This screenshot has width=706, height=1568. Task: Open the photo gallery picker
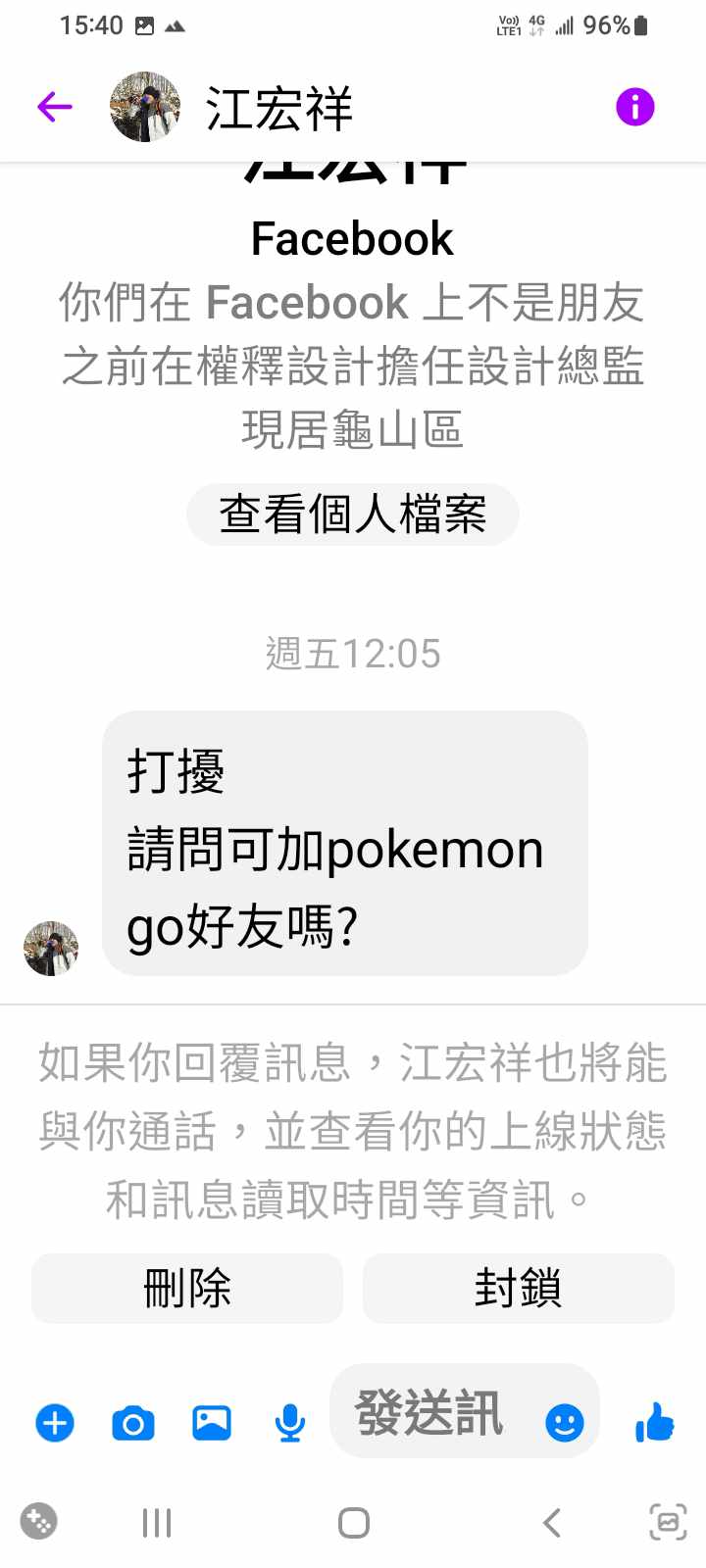click(x=212, y=1422)
